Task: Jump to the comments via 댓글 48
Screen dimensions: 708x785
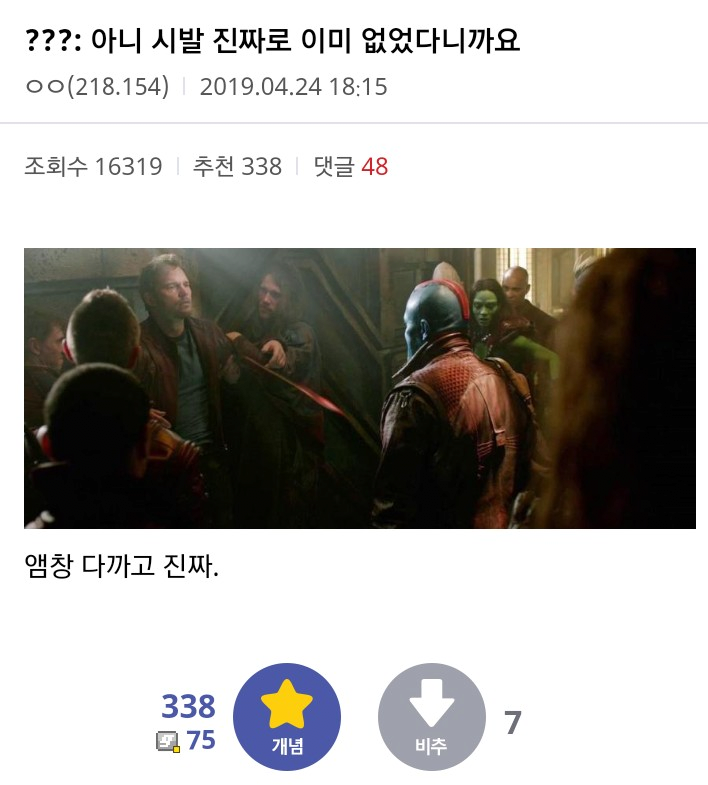Action: coord(350,166)
